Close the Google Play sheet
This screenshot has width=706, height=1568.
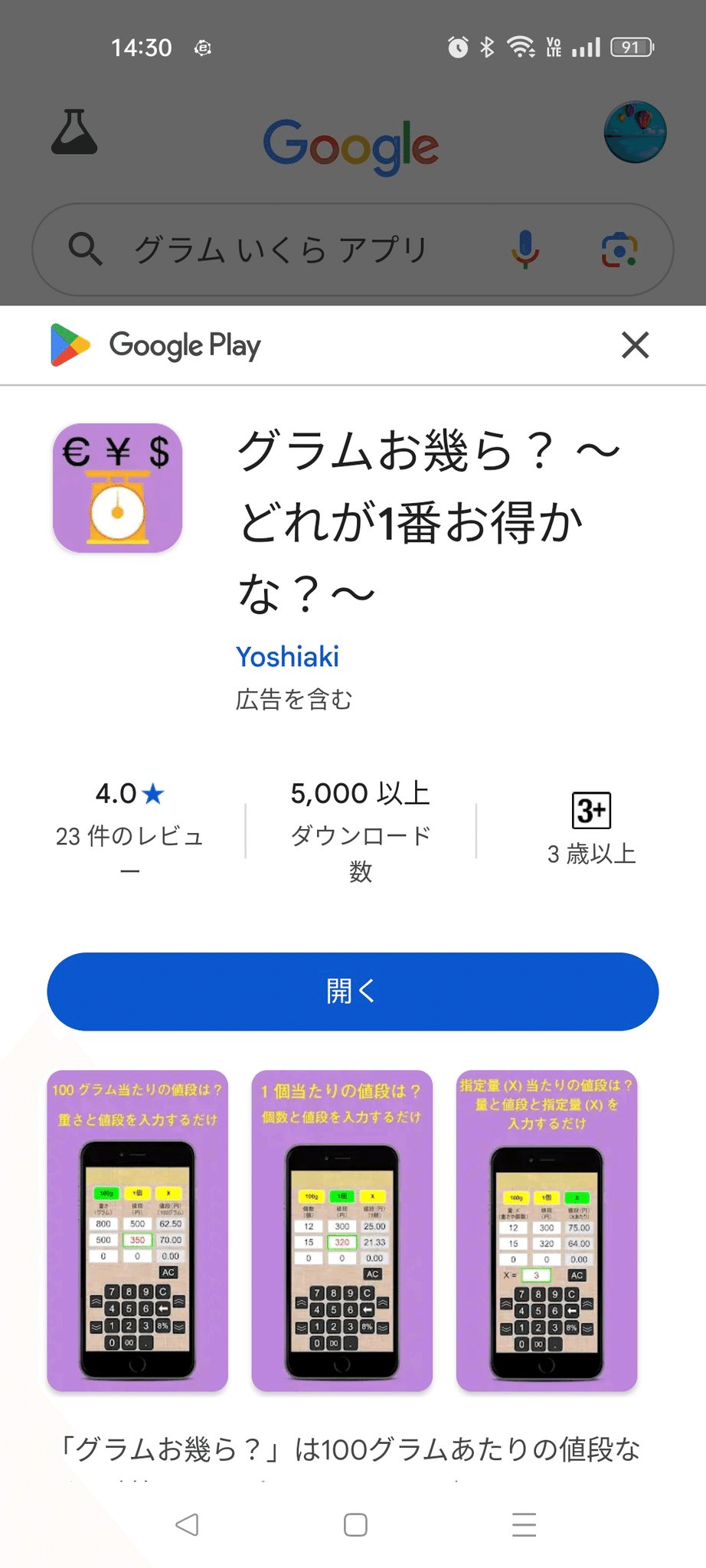click(x=635, y=345)
